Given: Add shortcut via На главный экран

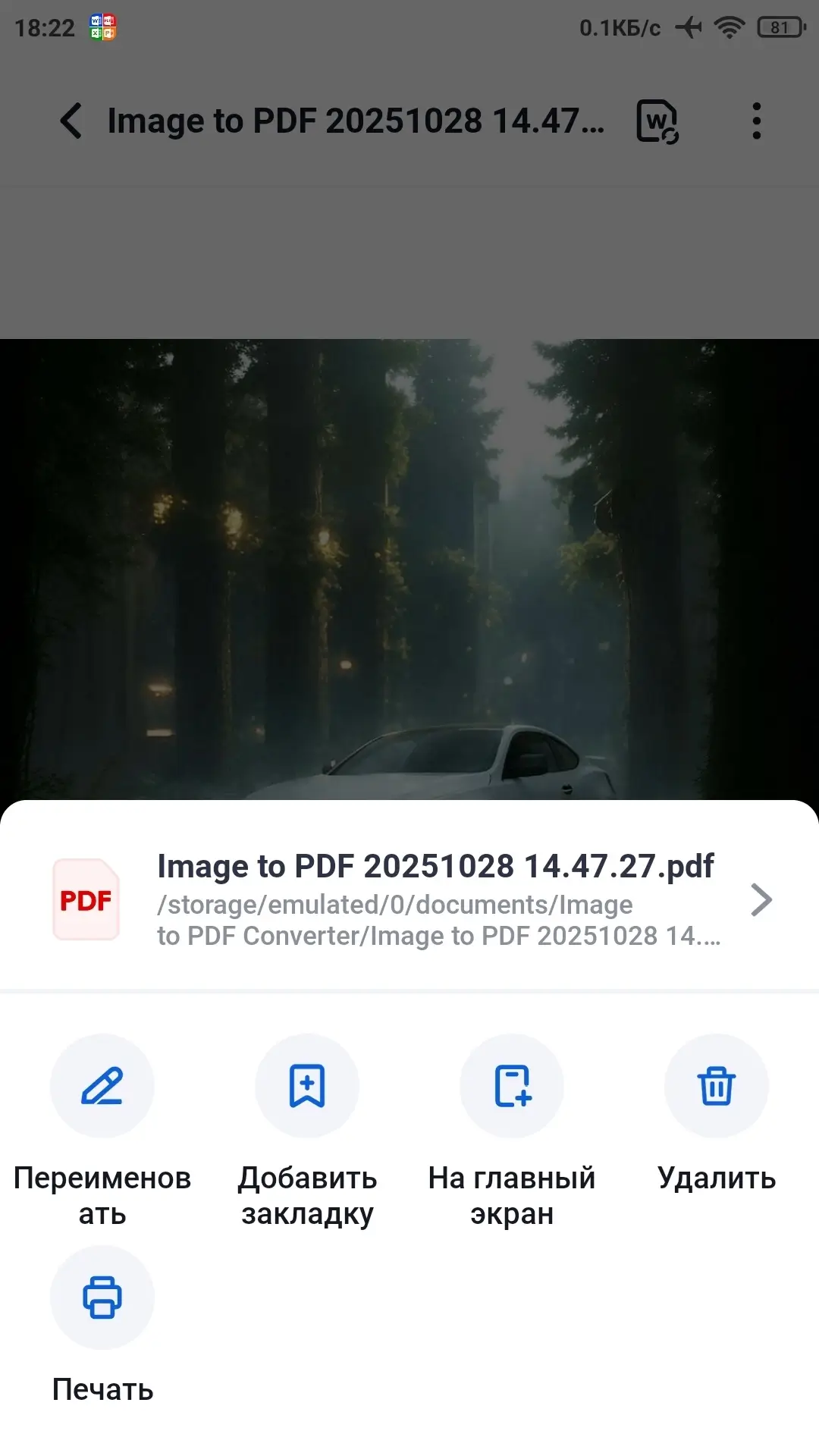Looking at the screenshot, I should click(512, 1087).
